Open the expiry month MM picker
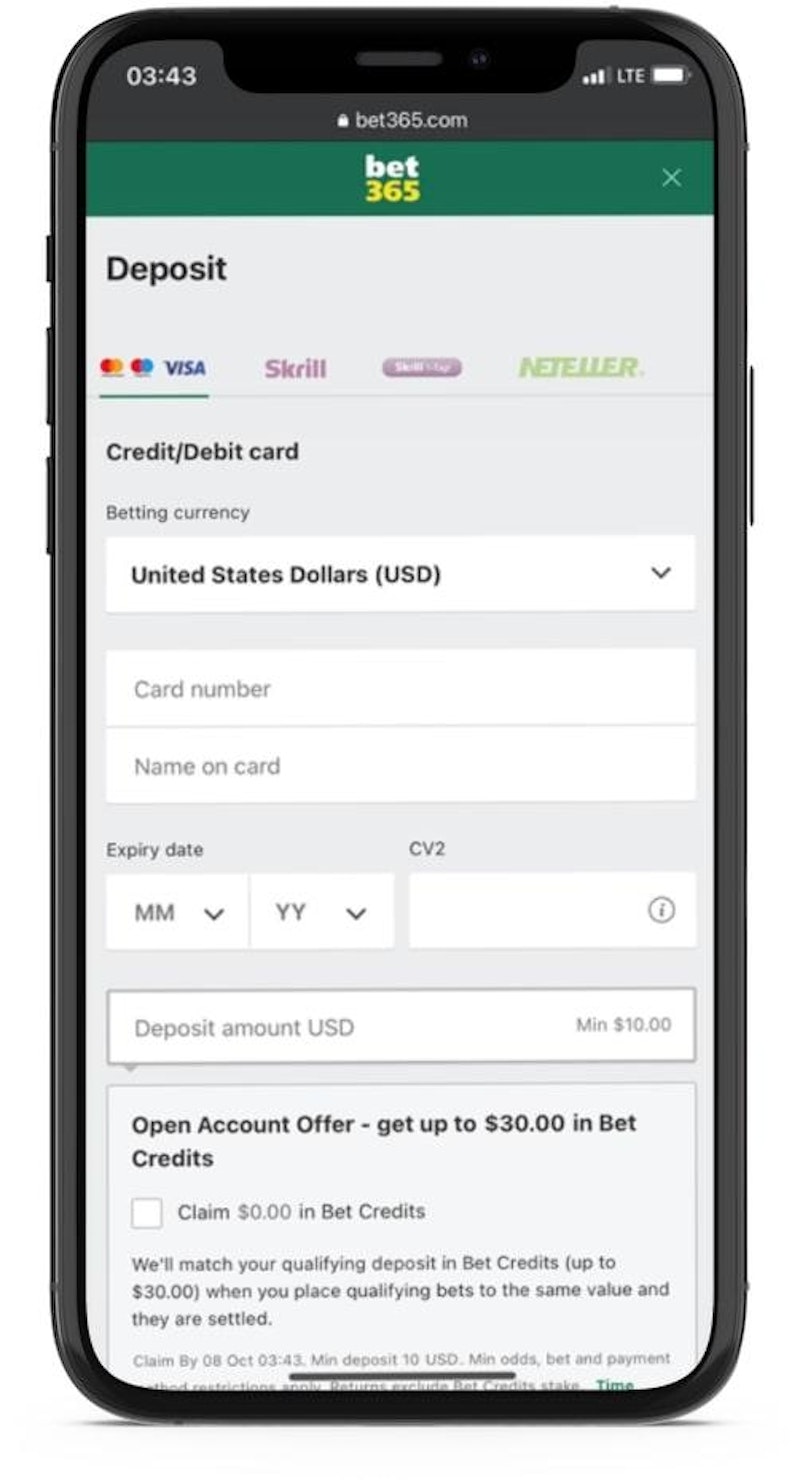This screenshot has height=1480, width=800. 178,912
